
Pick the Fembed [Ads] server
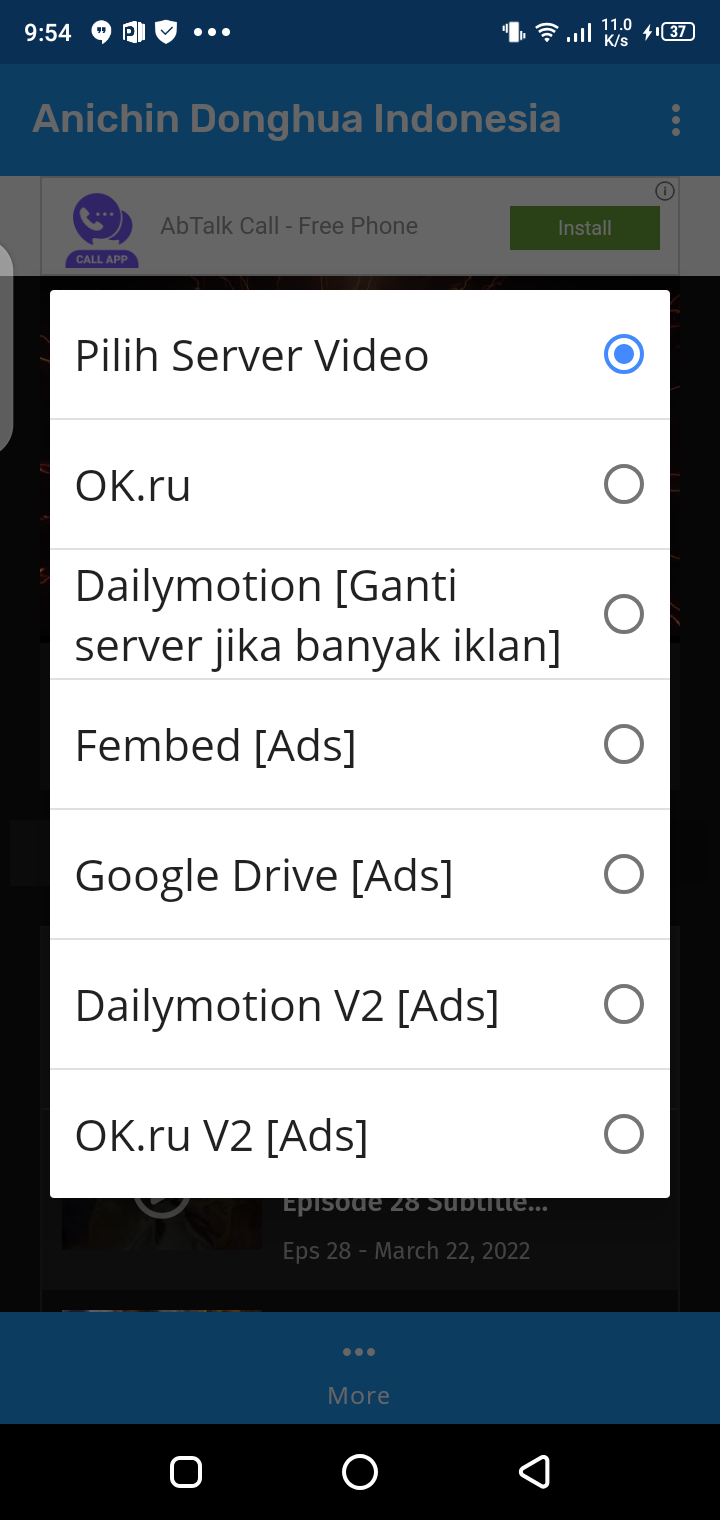pos(358,744)
